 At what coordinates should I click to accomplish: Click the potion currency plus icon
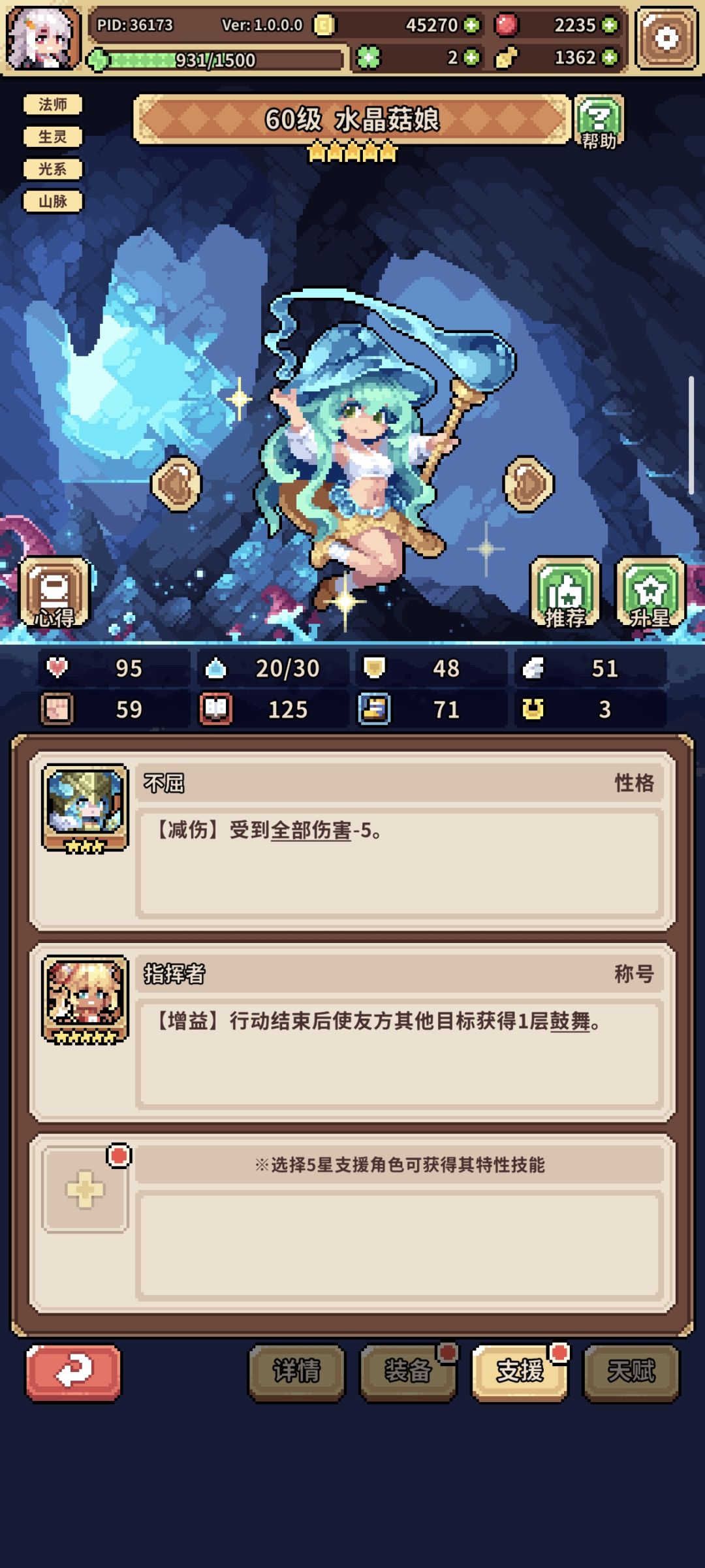[609, 57]
